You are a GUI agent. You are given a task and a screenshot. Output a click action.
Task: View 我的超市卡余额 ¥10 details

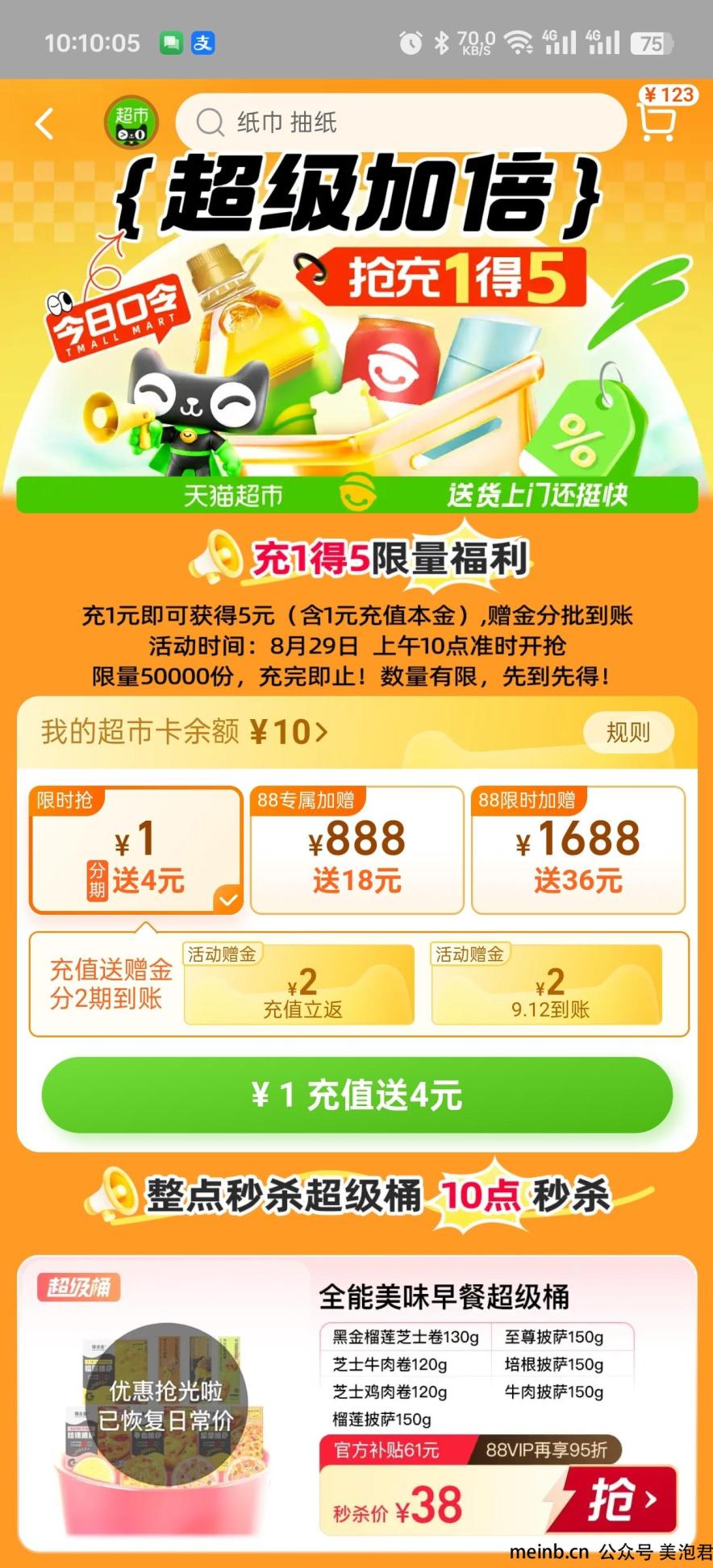[x=186, y=732]
